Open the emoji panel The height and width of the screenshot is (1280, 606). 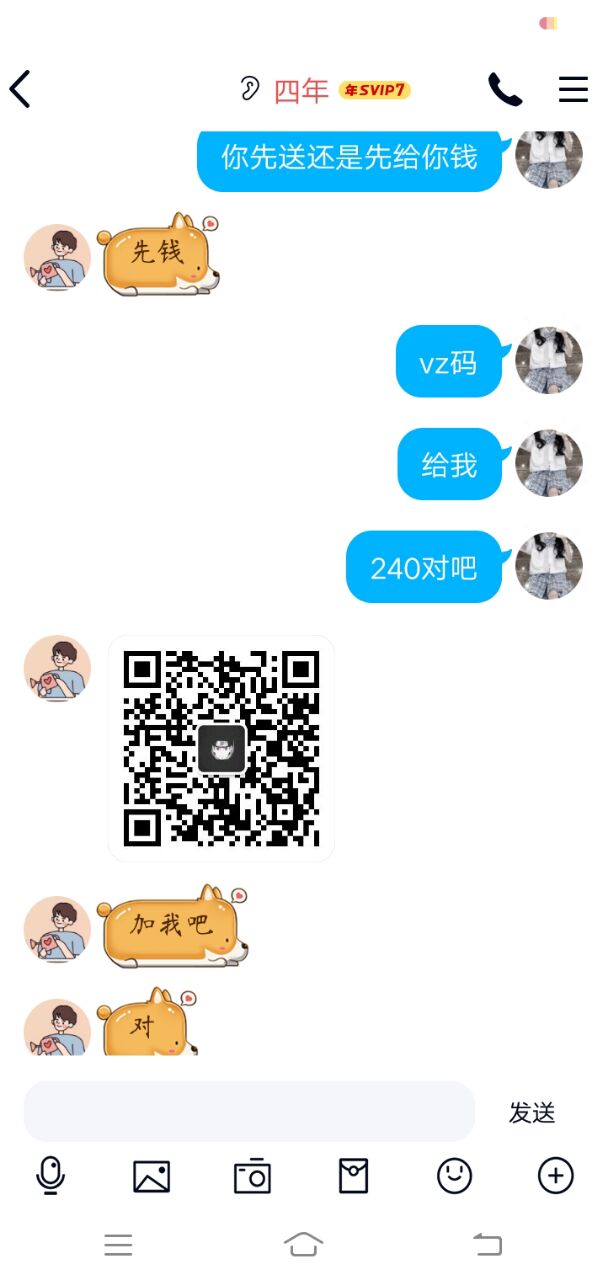click(x=455, y=1176)
